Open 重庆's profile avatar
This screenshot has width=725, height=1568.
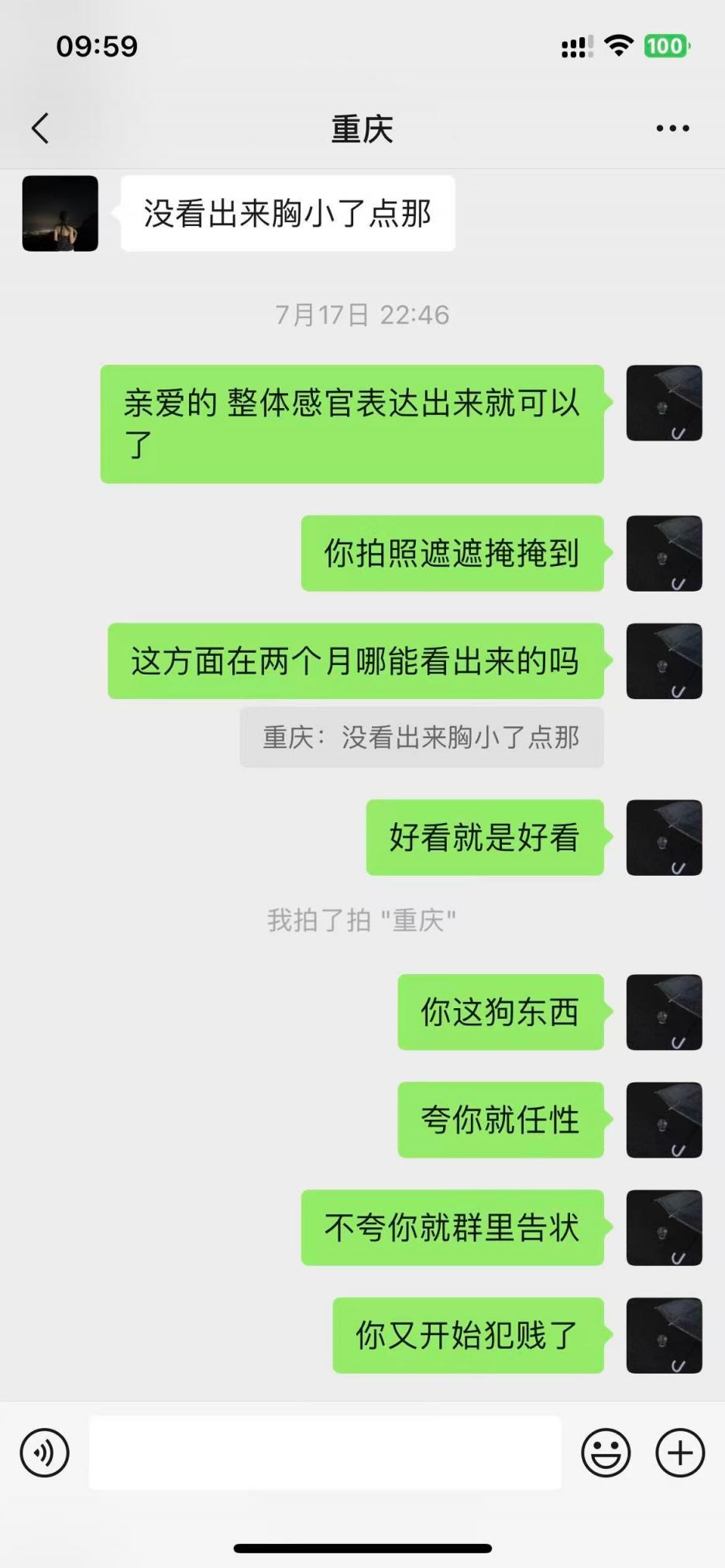[60, 214]
